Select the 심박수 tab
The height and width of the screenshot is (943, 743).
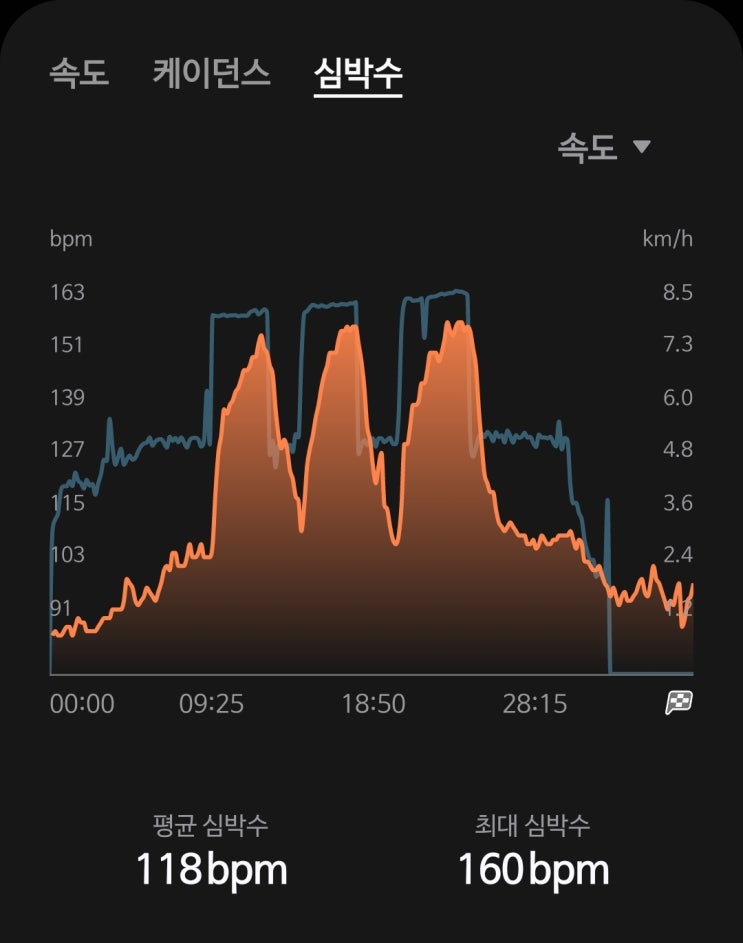[358, 74]
